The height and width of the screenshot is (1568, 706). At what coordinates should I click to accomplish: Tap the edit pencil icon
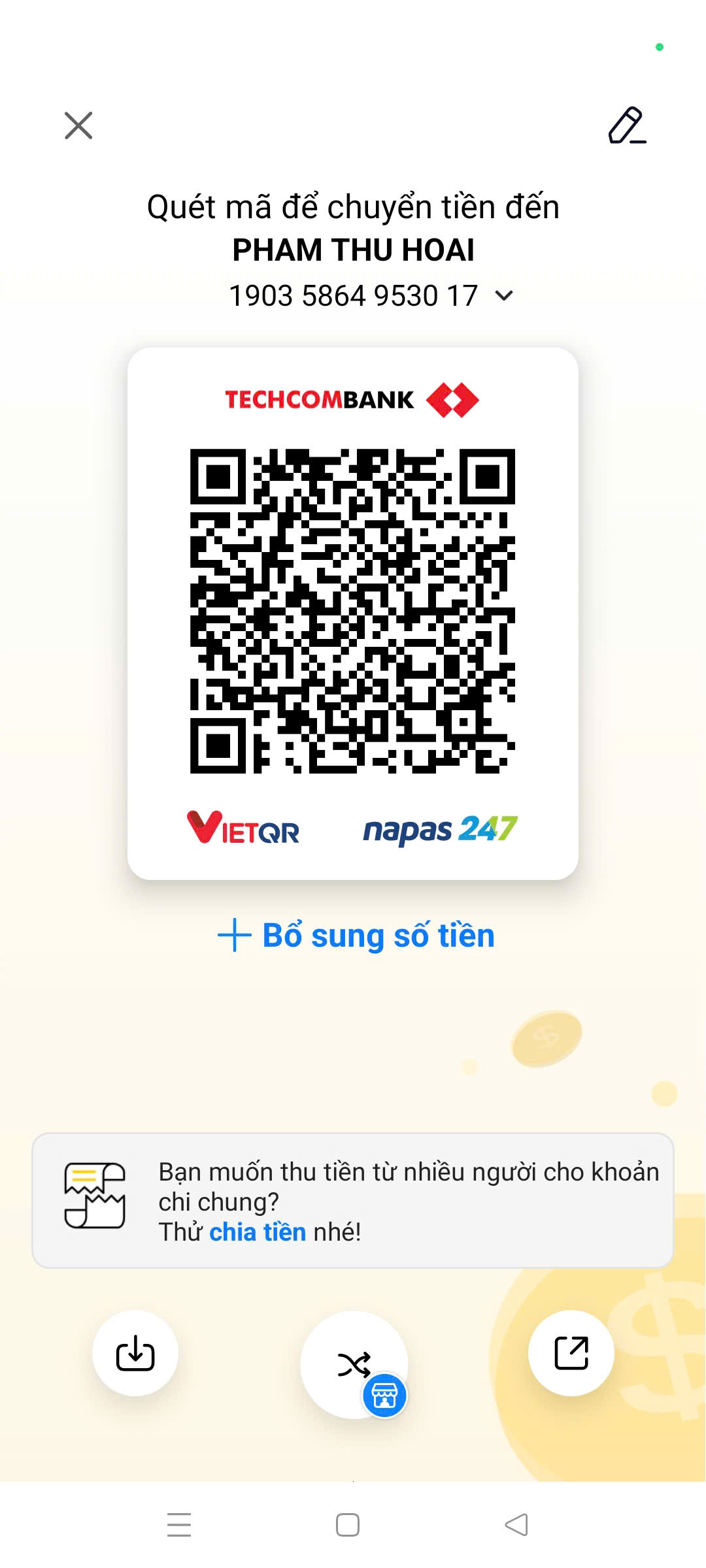coord(626,125)
